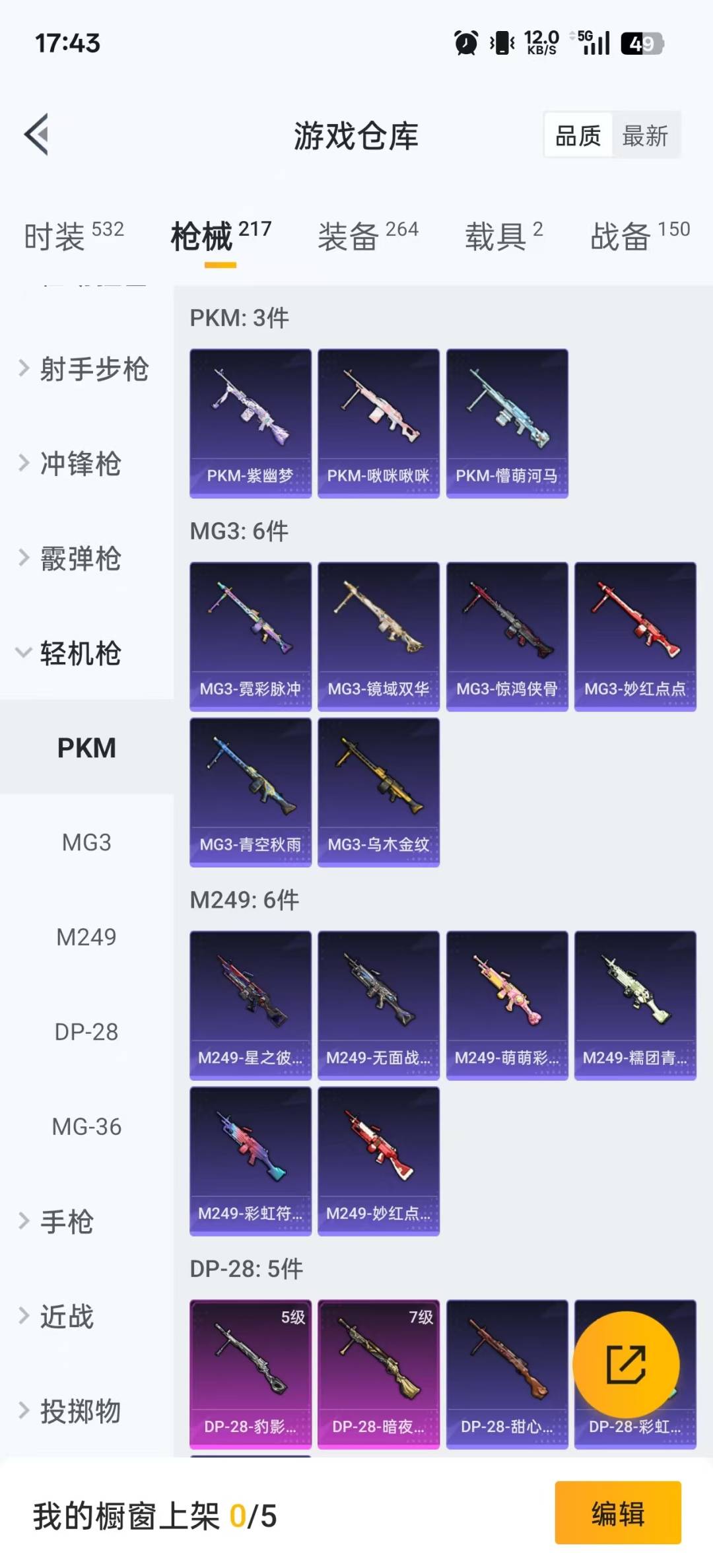The width and height of the screenshot is (713, 1568).
Task: Select MG3 in the side list
Action: pos(86,842)
